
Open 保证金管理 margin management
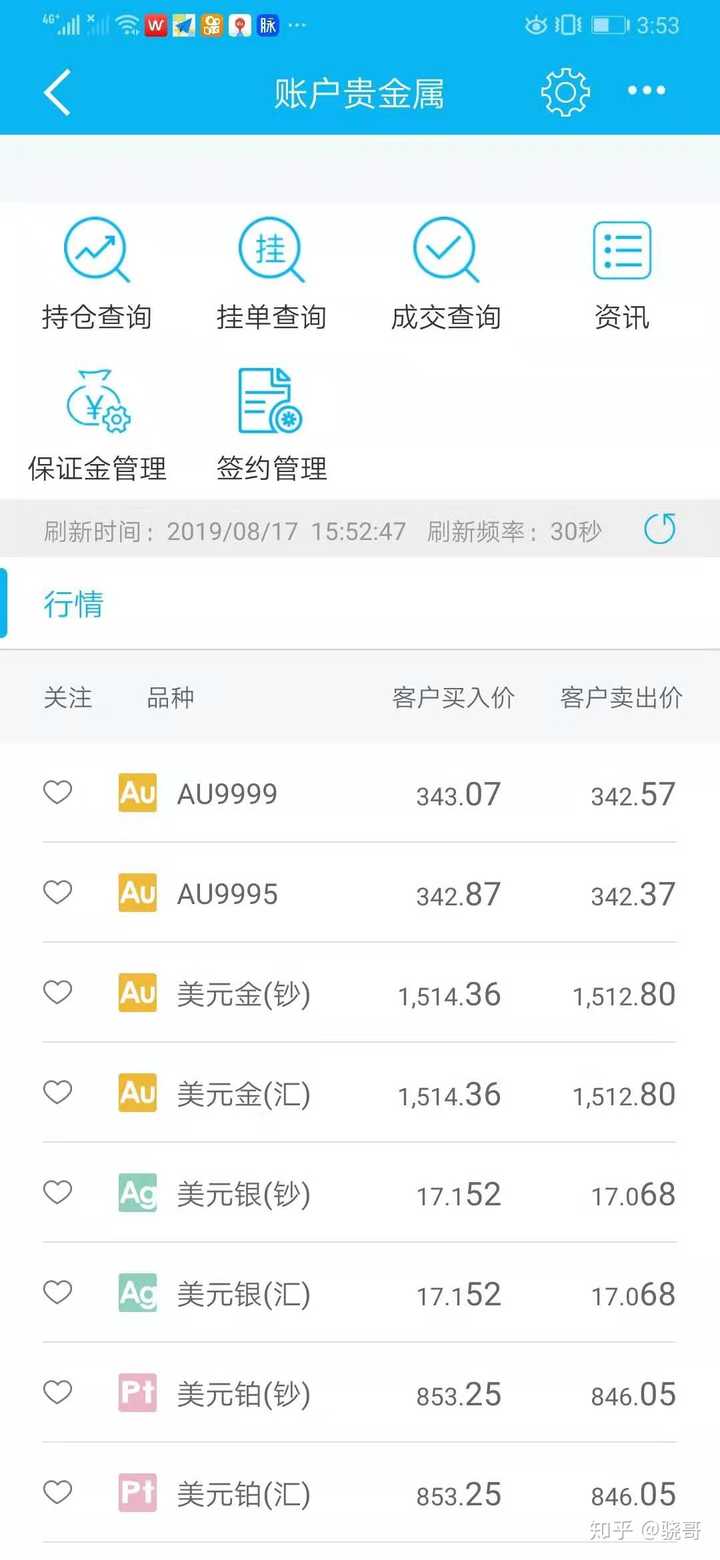coord(97,425)
